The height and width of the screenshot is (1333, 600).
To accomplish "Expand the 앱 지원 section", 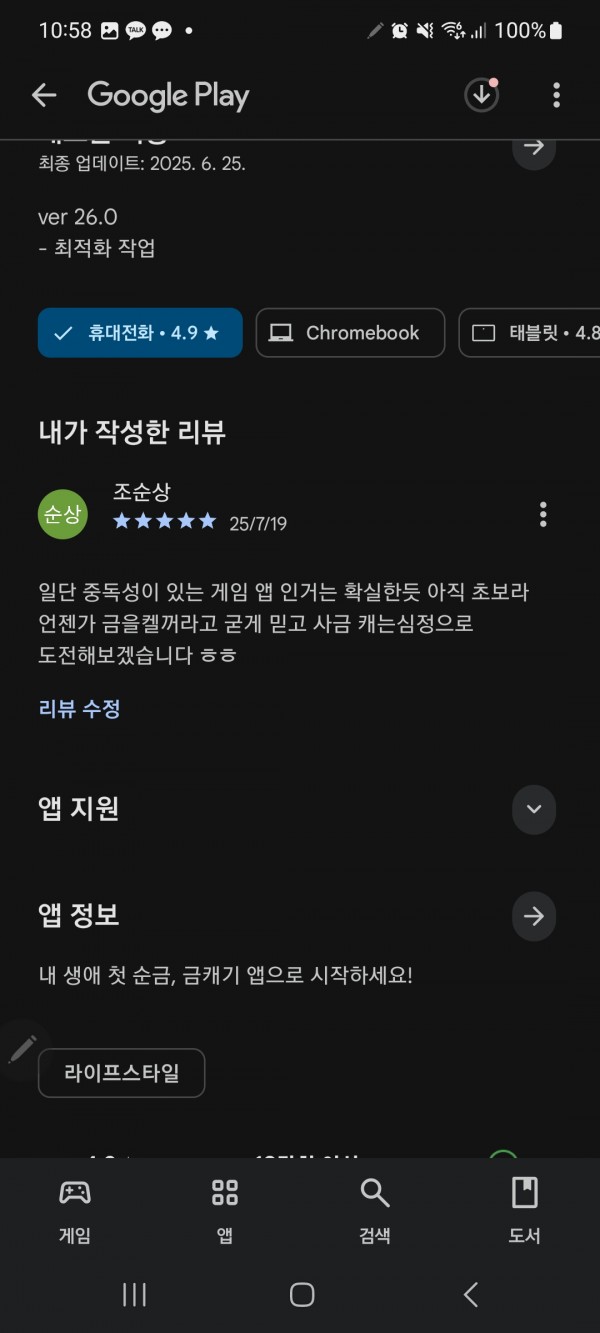I will tap(534, 809).
